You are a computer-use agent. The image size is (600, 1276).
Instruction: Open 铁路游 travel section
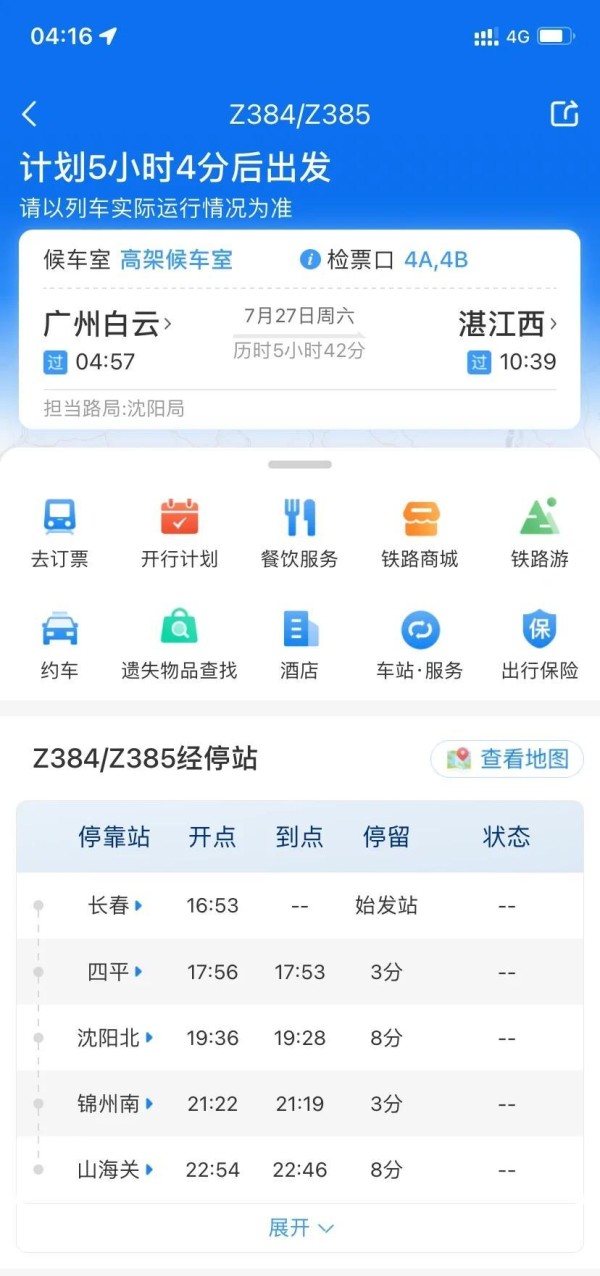(x=540, y=534)
